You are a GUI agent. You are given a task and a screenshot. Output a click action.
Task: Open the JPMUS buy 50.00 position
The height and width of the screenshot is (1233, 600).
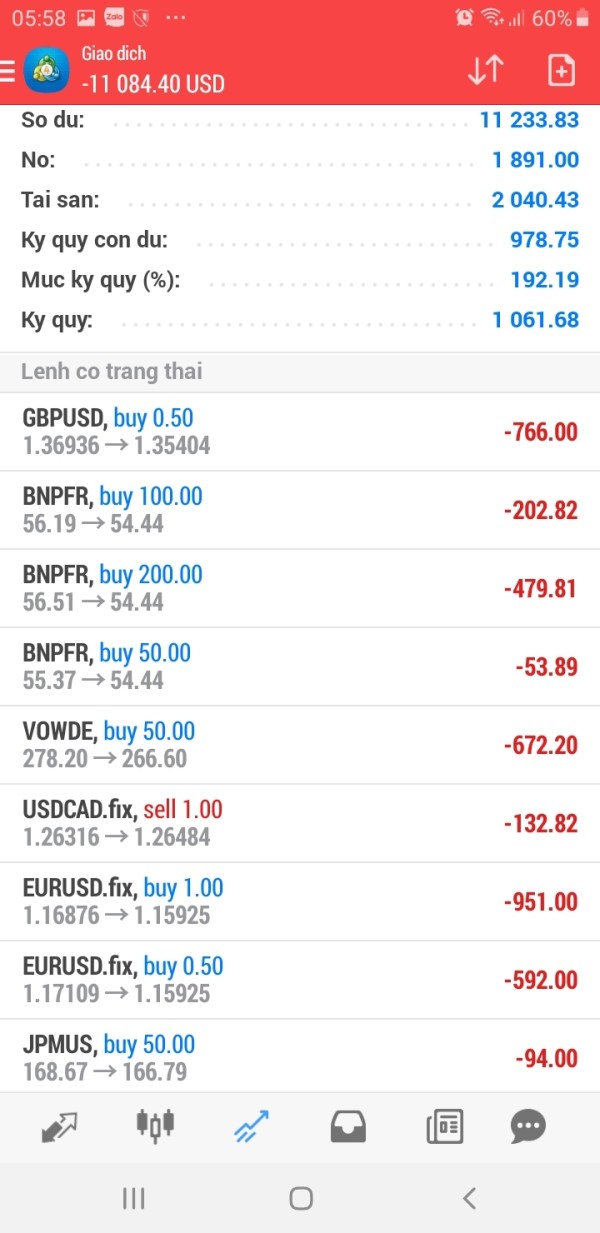click(x=300, y=1057)
